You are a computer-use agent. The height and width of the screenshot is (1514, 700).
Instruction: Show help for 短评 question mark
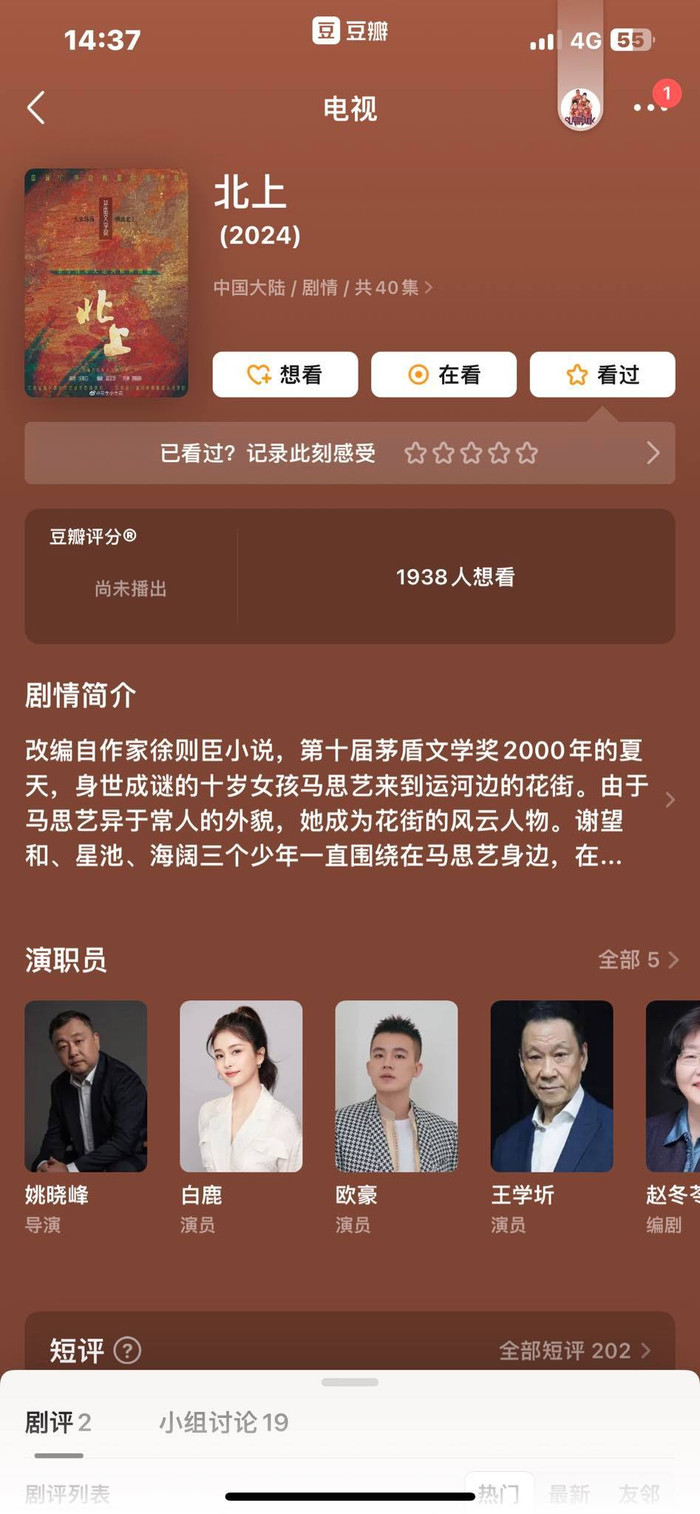(127, 1351)
